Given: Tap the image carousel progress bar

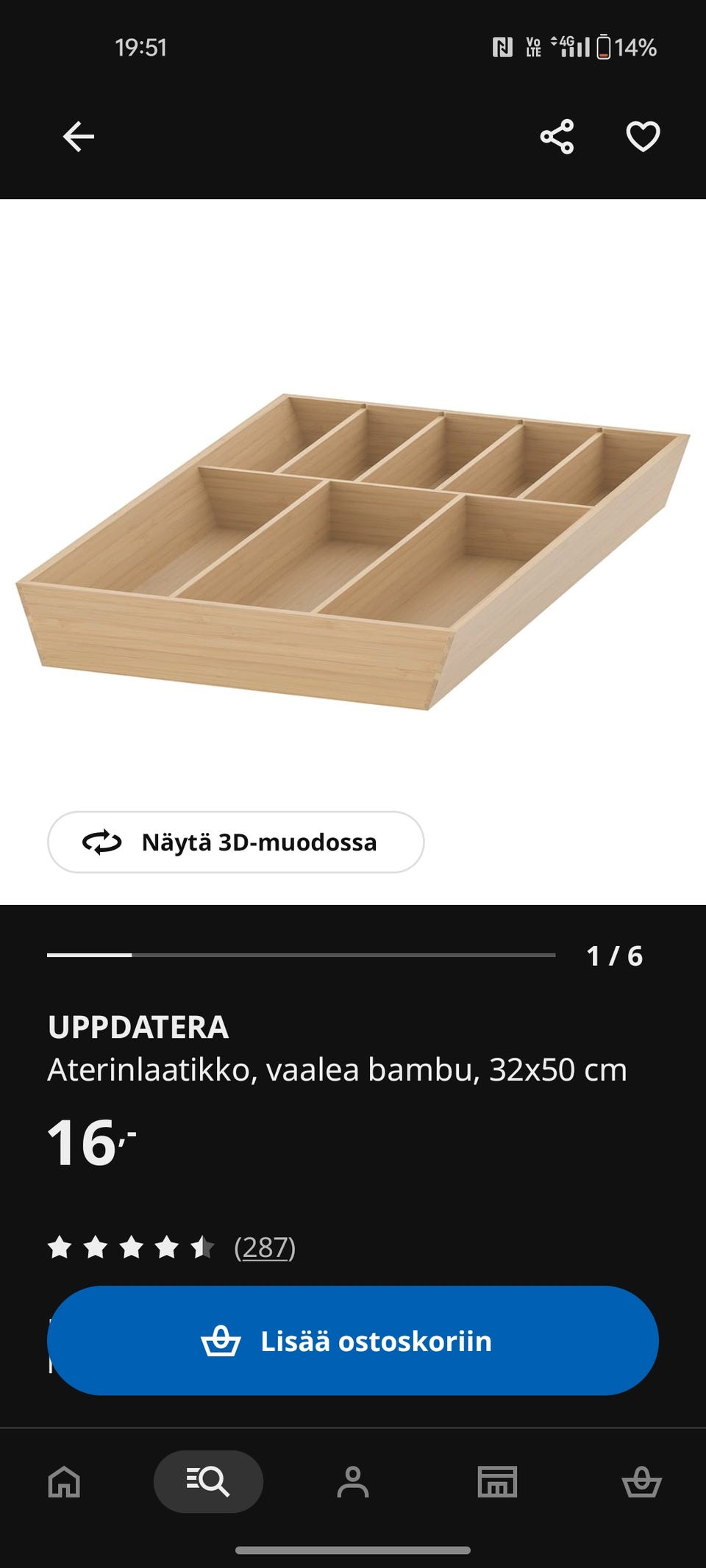Looking at the screenshot, I should [302, 956].
